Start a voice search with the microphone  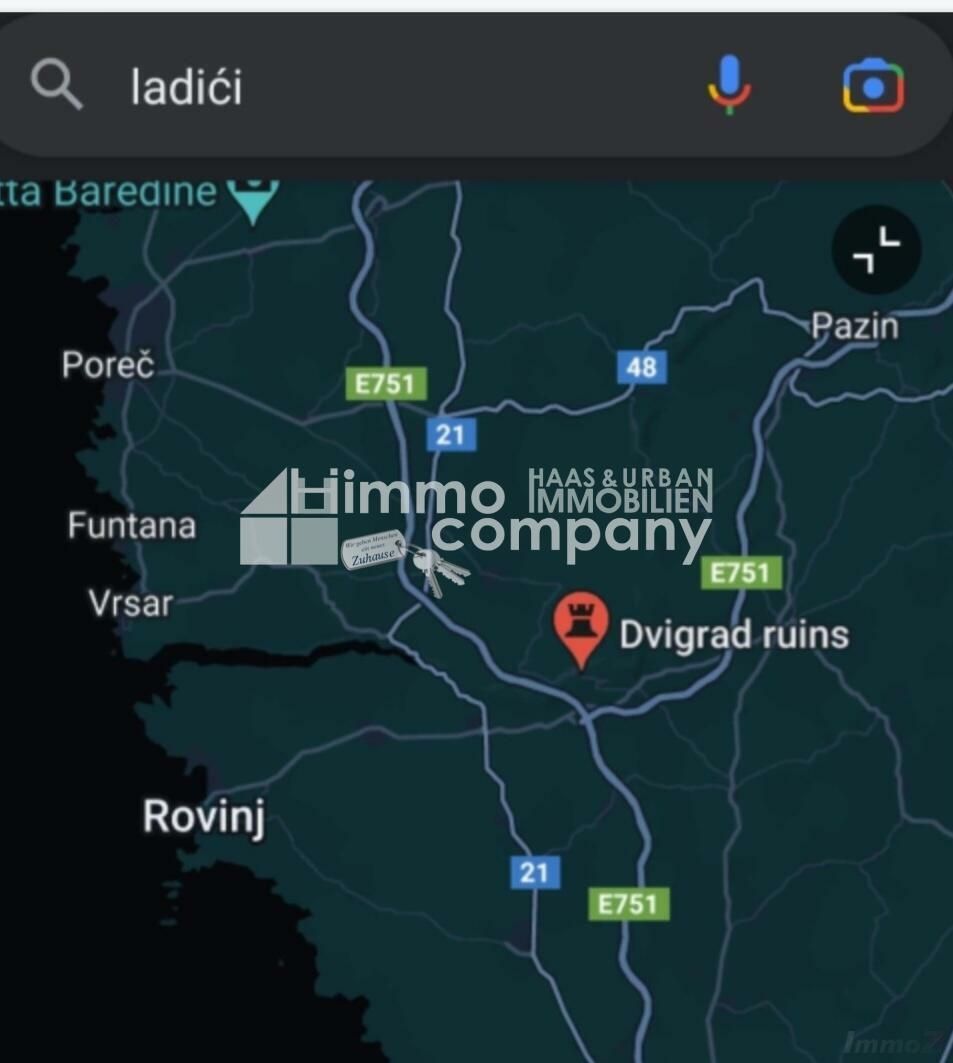pyautogui.click(x=729, y=85)
